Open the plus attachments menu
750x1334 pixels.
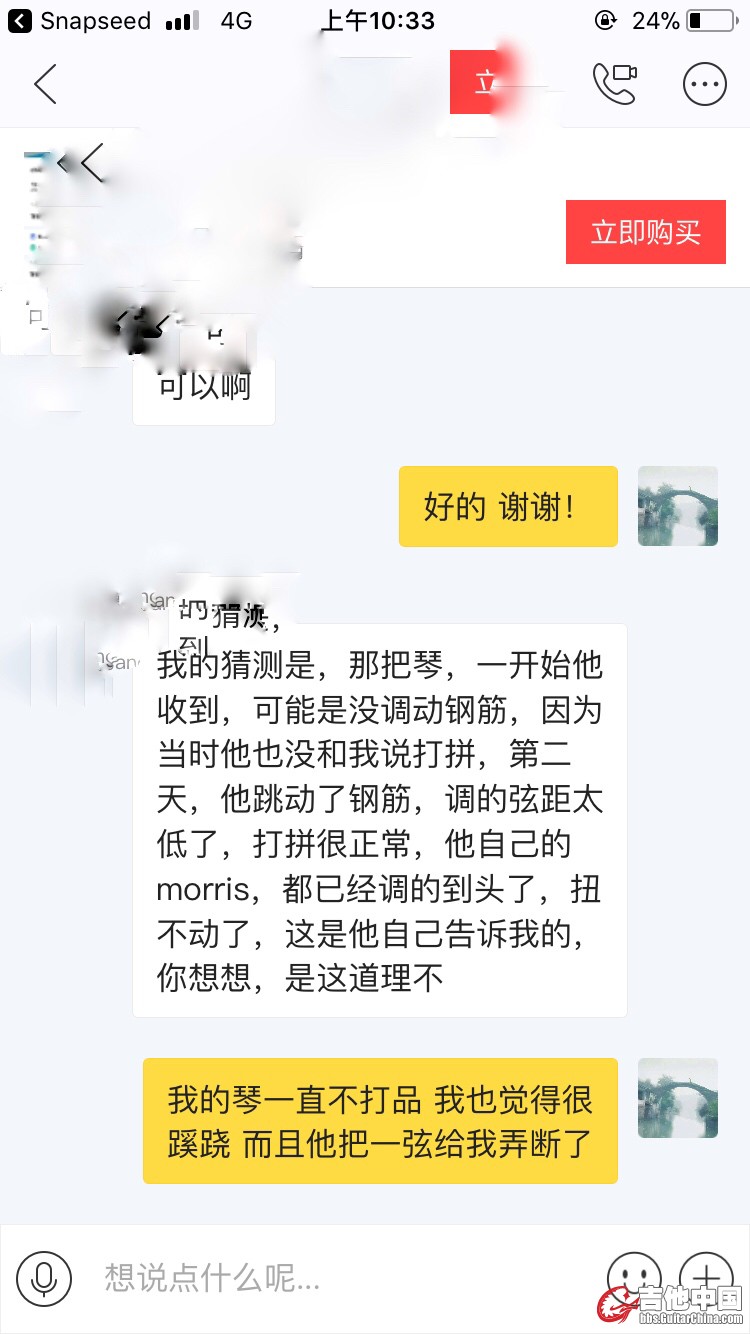click(x=706, y=1277)
